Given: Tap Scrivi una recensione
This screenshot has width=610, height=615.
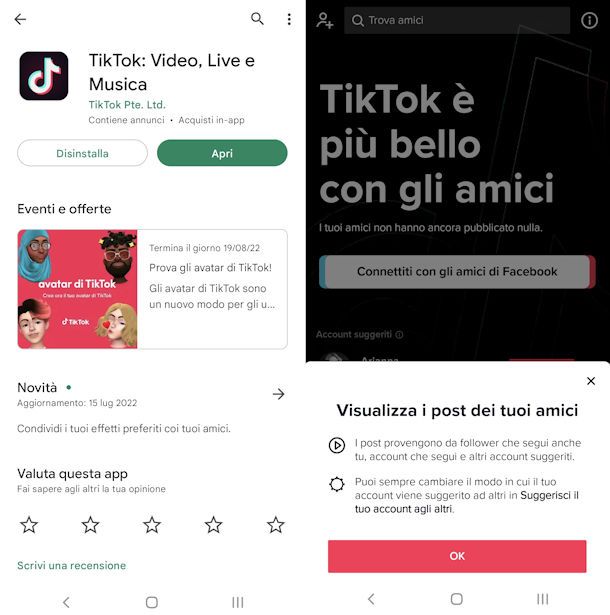Looking at the screenshot, I should point(72,565).
